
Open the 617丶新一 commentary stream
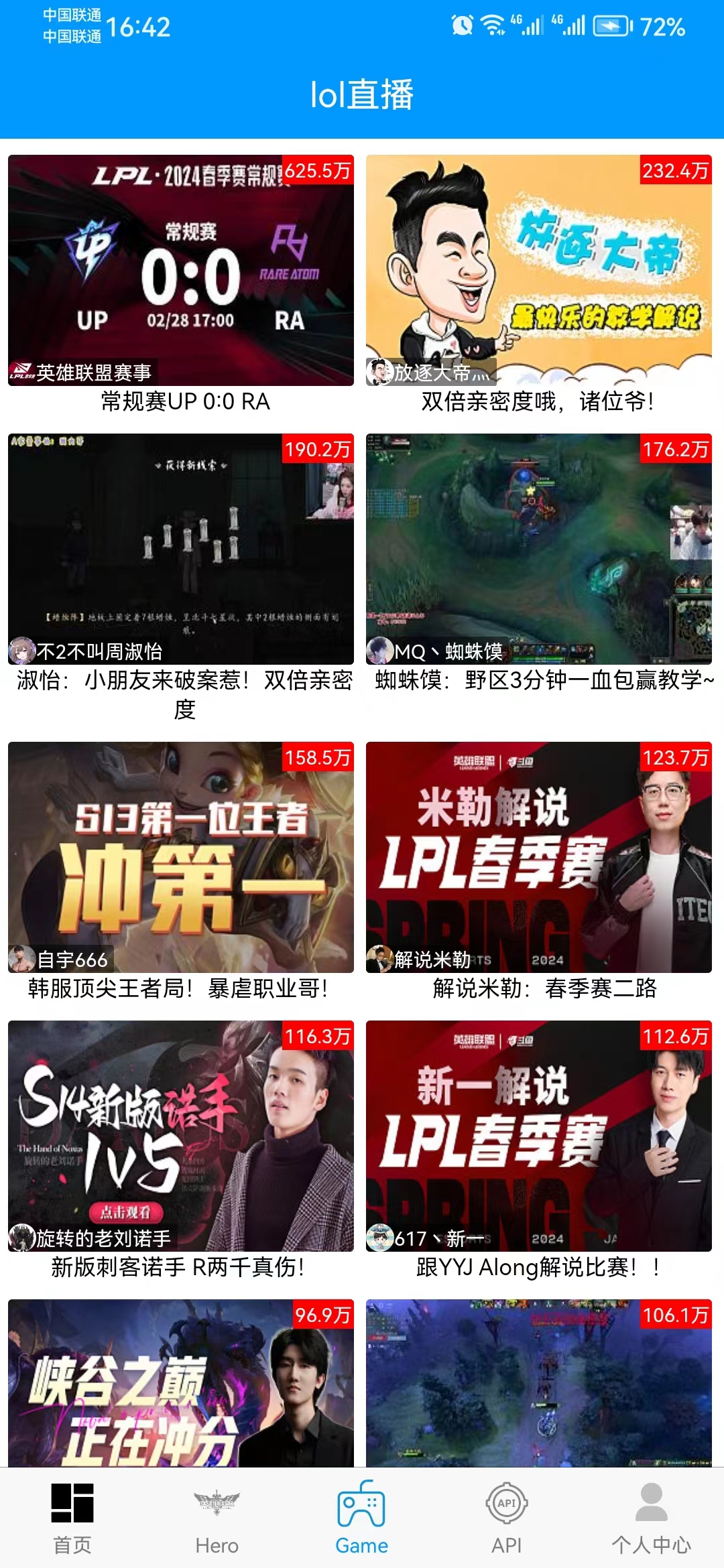coord(538,1136)
